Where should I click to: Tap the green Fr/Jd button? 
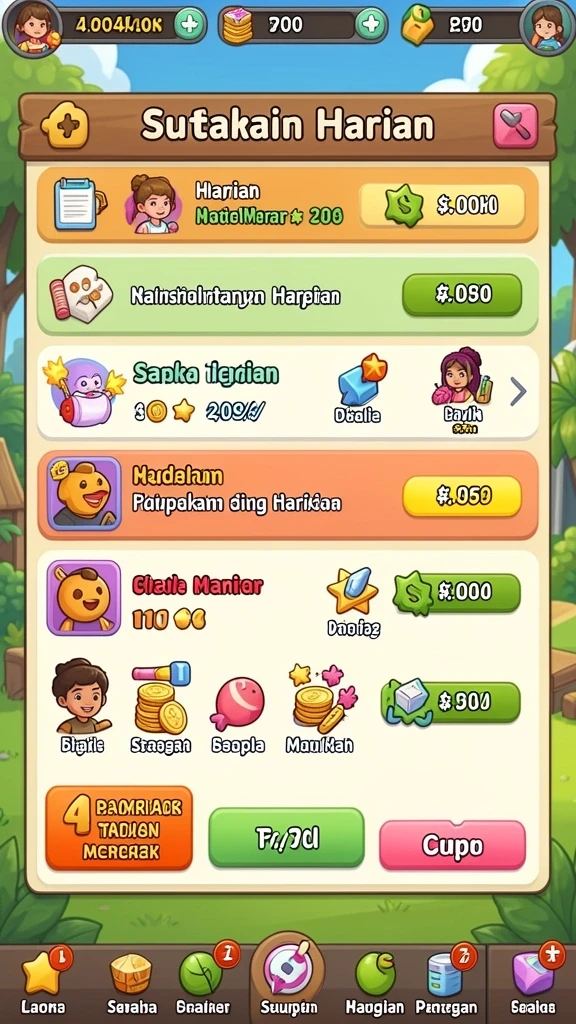click(286, 838)
